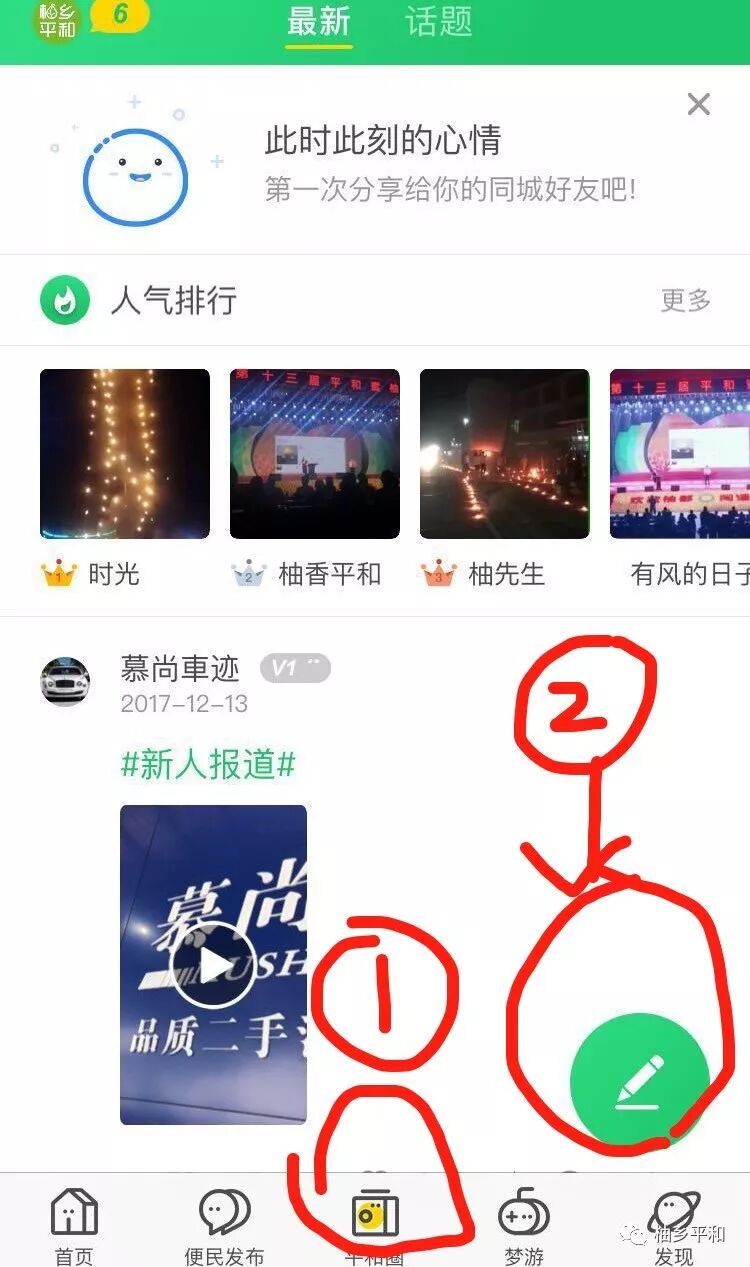Open 更多 in 人气排行
Screen dimensions: 750x1267
coord(685,300)
